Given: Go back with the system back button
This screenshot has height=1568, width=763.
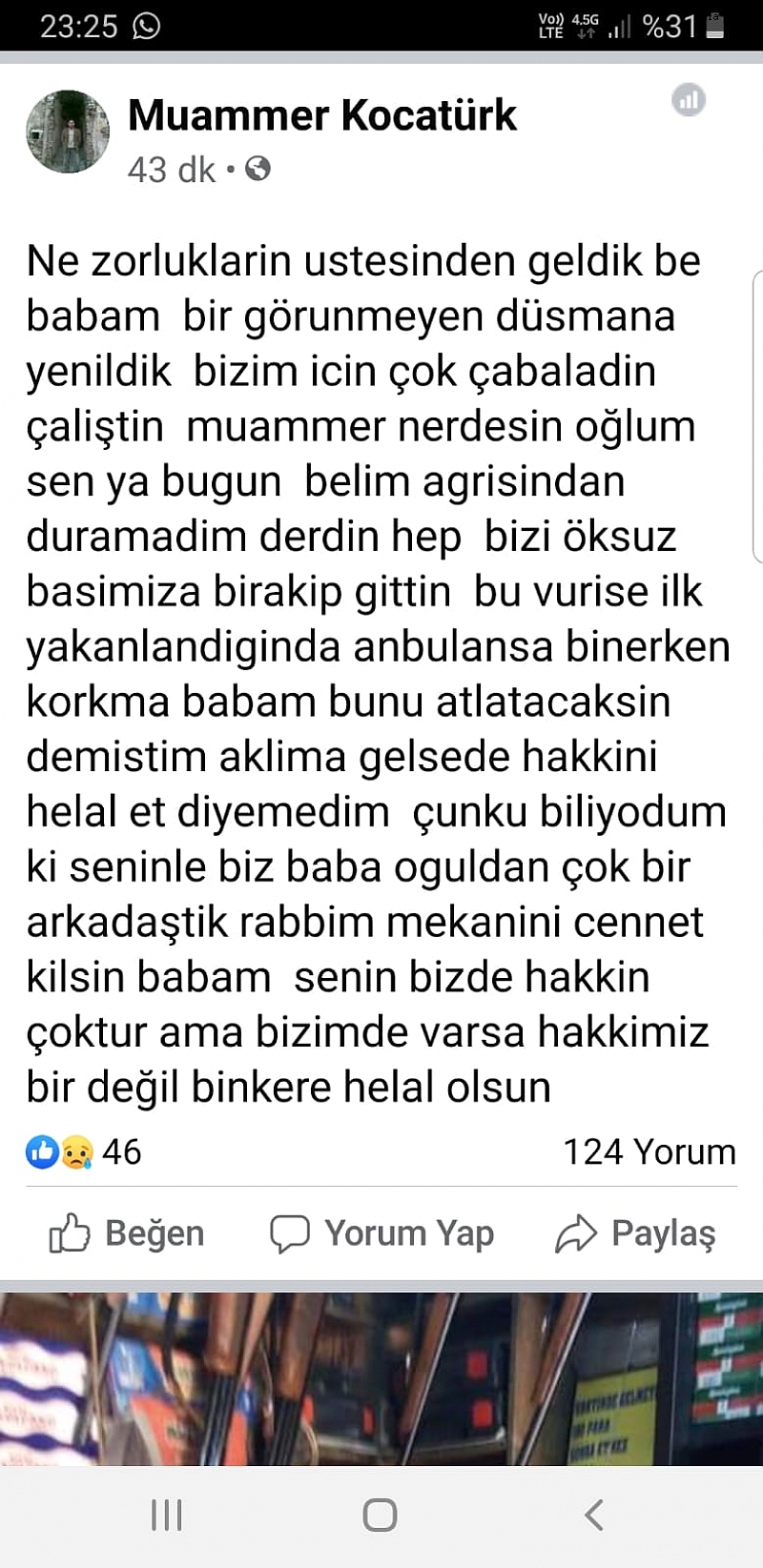Looking at the screenshot, I should (x=593, y=1515).
